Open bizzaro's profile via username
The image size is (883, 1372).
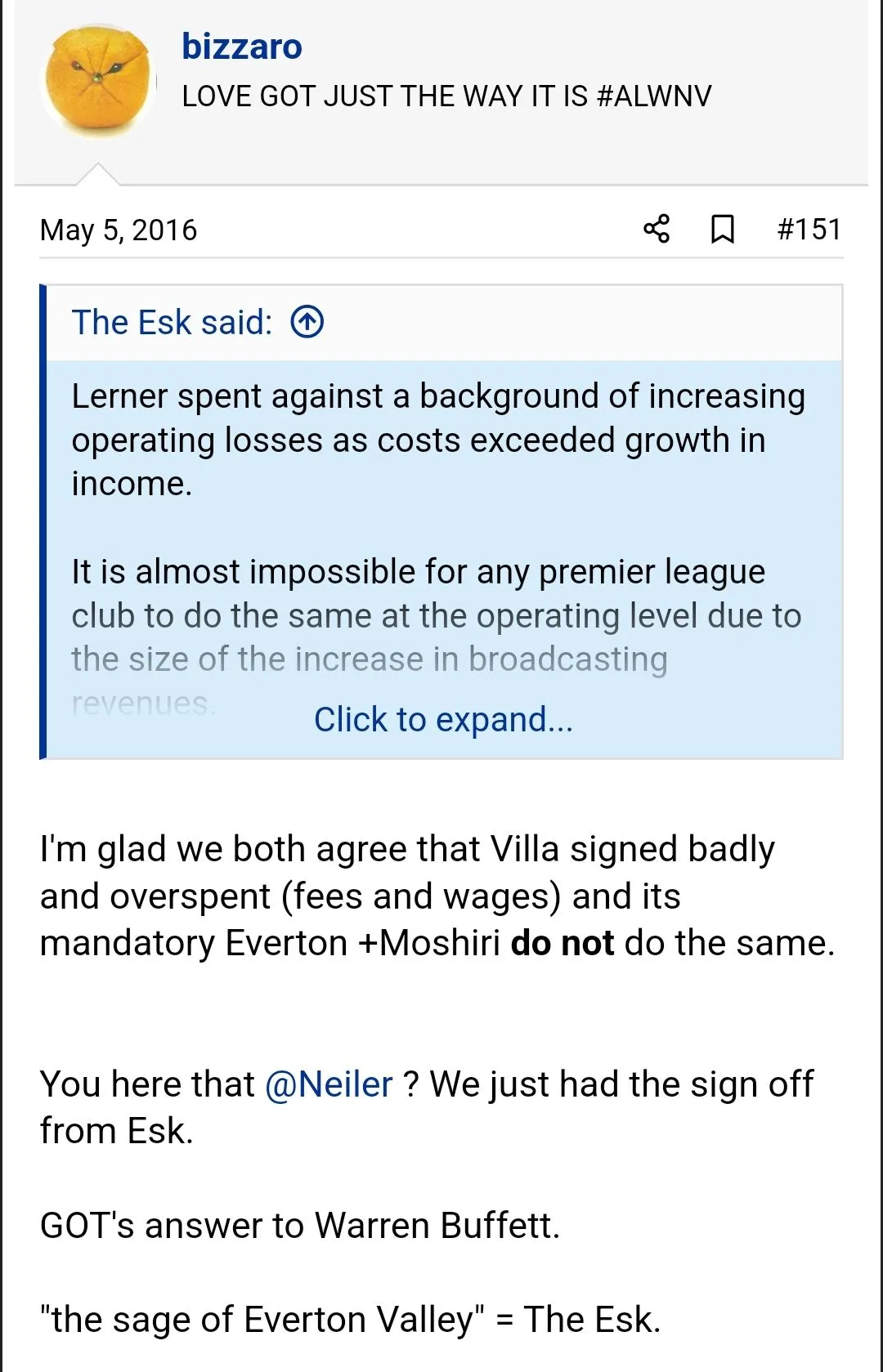(x=242, y=47)
